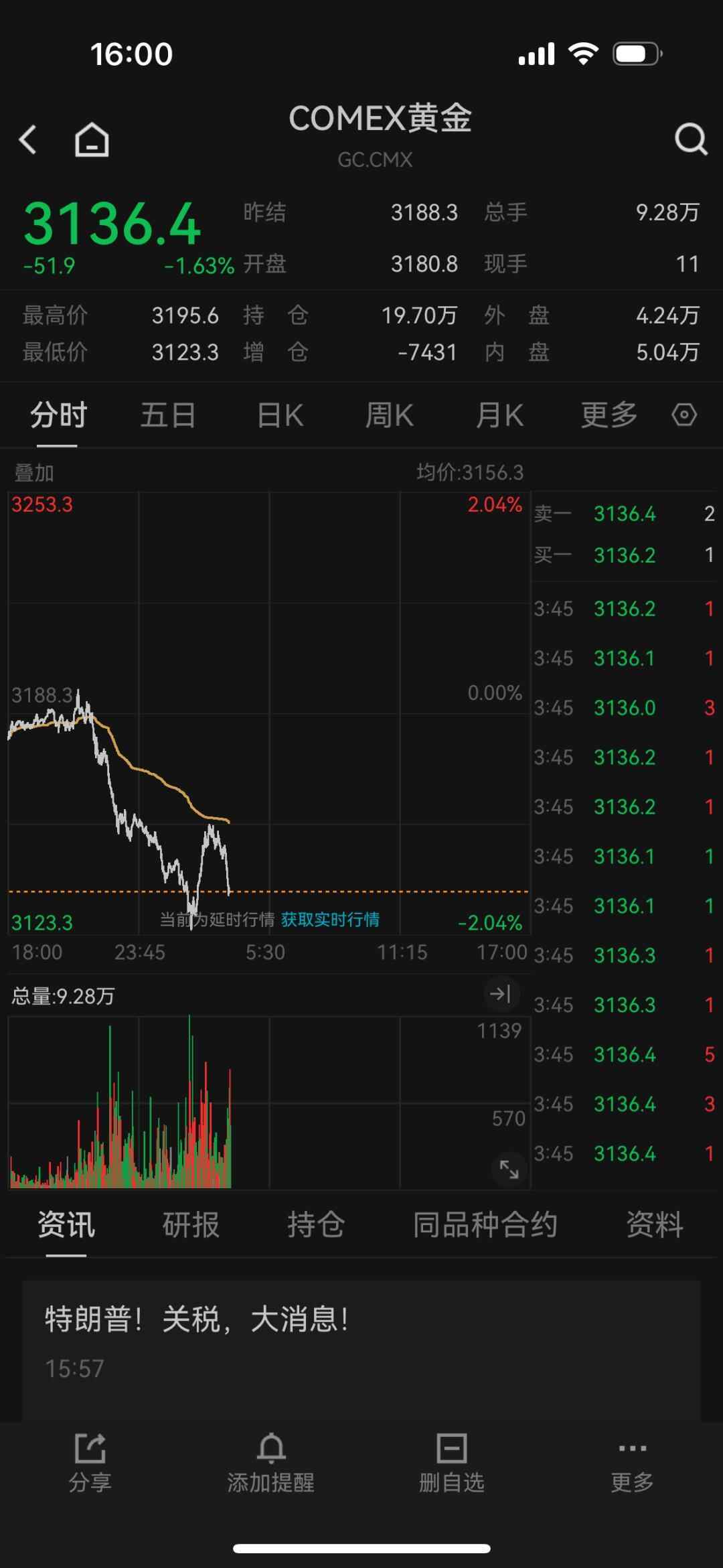Select the 周K chart tab
The width and height of the screenshot is (723, 1568).
tap(389, 415)
